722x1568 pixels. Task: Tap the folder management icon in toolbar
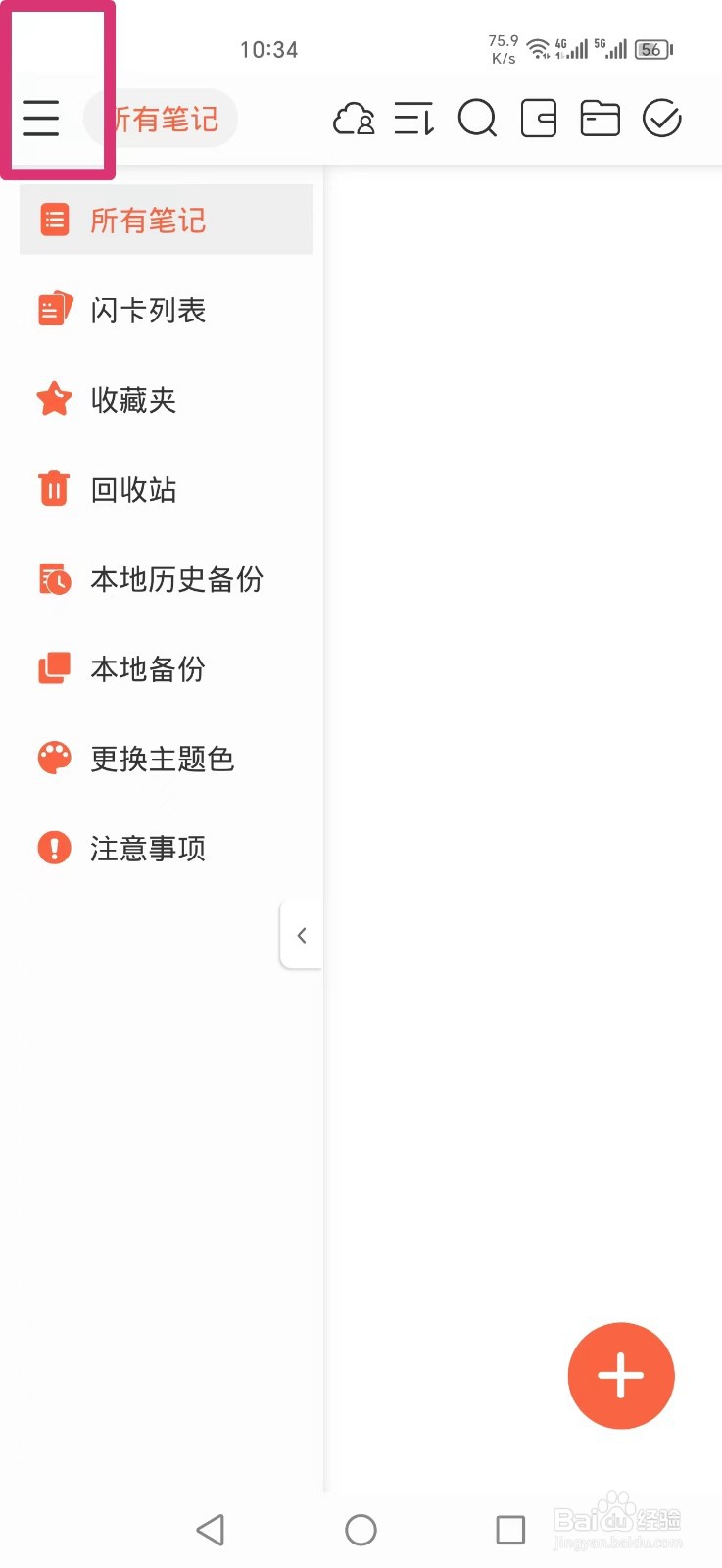[x=600, y=119]
